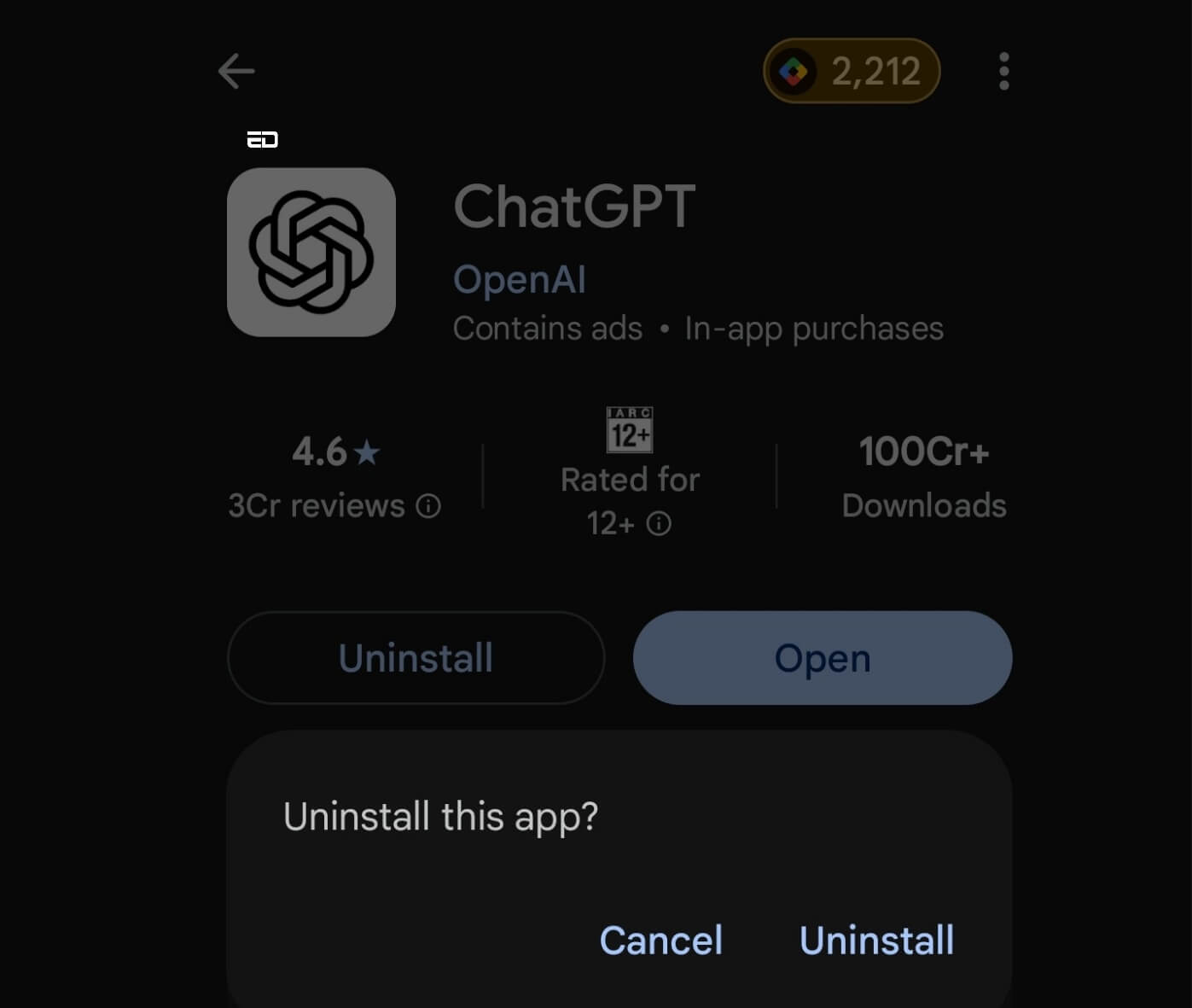The height and width of the screenshot is (1008, 1192).
Task: Confirm Uninstall in the dialog
Action: click(875, 941)
